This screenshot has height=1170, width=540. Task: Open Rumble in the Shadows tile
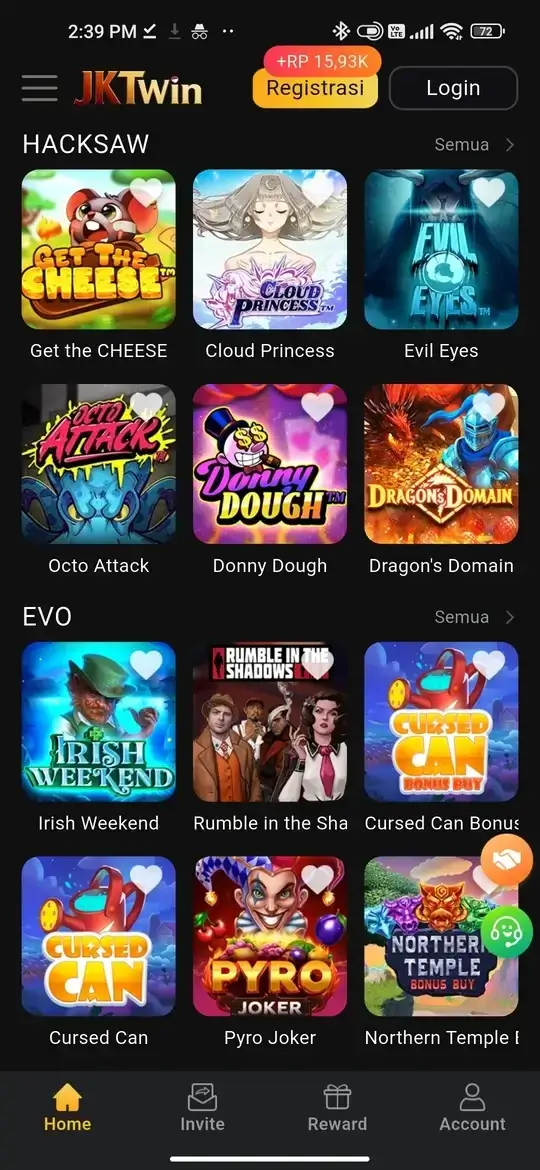(270, 722)
